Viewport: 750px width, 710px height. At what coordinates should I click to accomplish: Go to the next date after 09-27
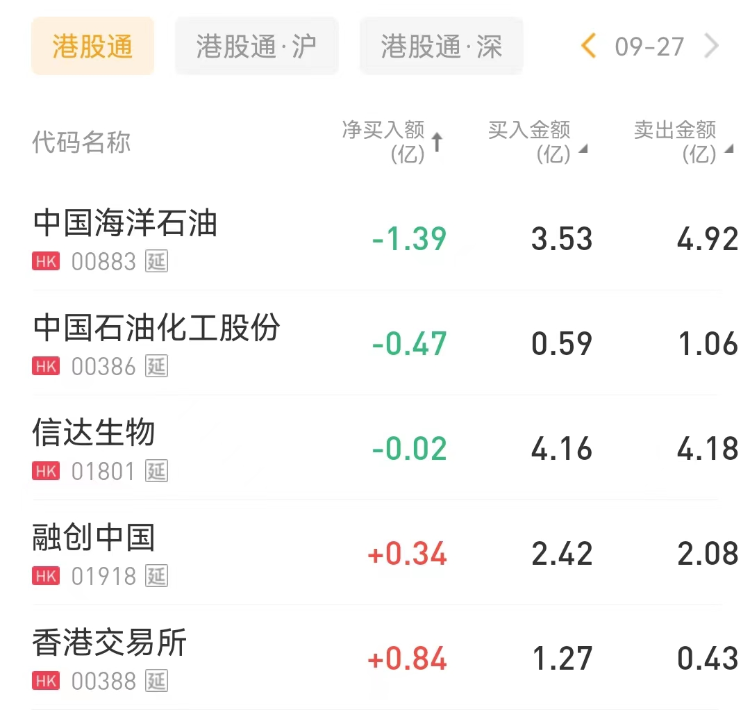tap(712, 46)
